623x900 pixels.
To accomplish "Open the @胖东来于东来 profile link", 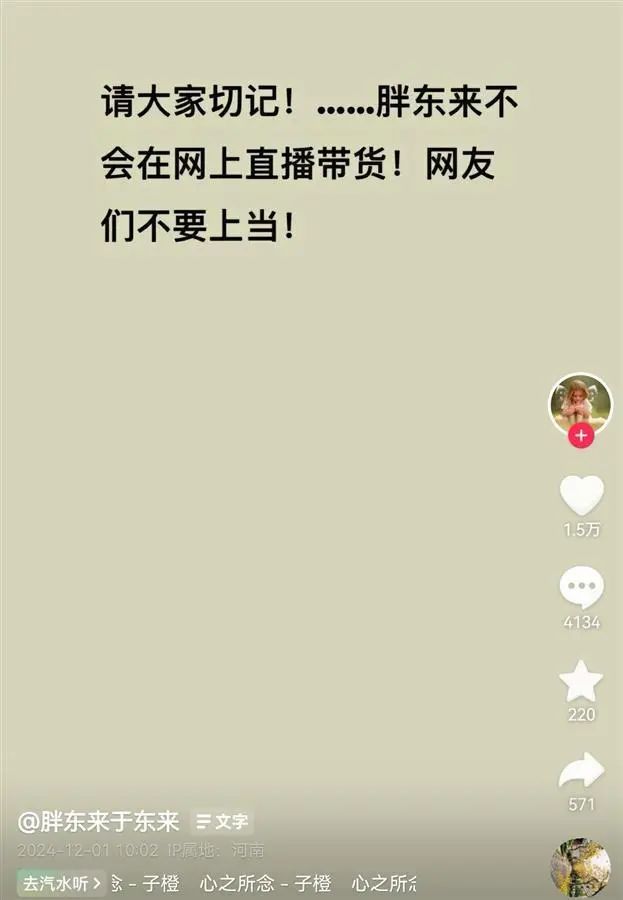I will pyautogui.click(x=99, y=822).
